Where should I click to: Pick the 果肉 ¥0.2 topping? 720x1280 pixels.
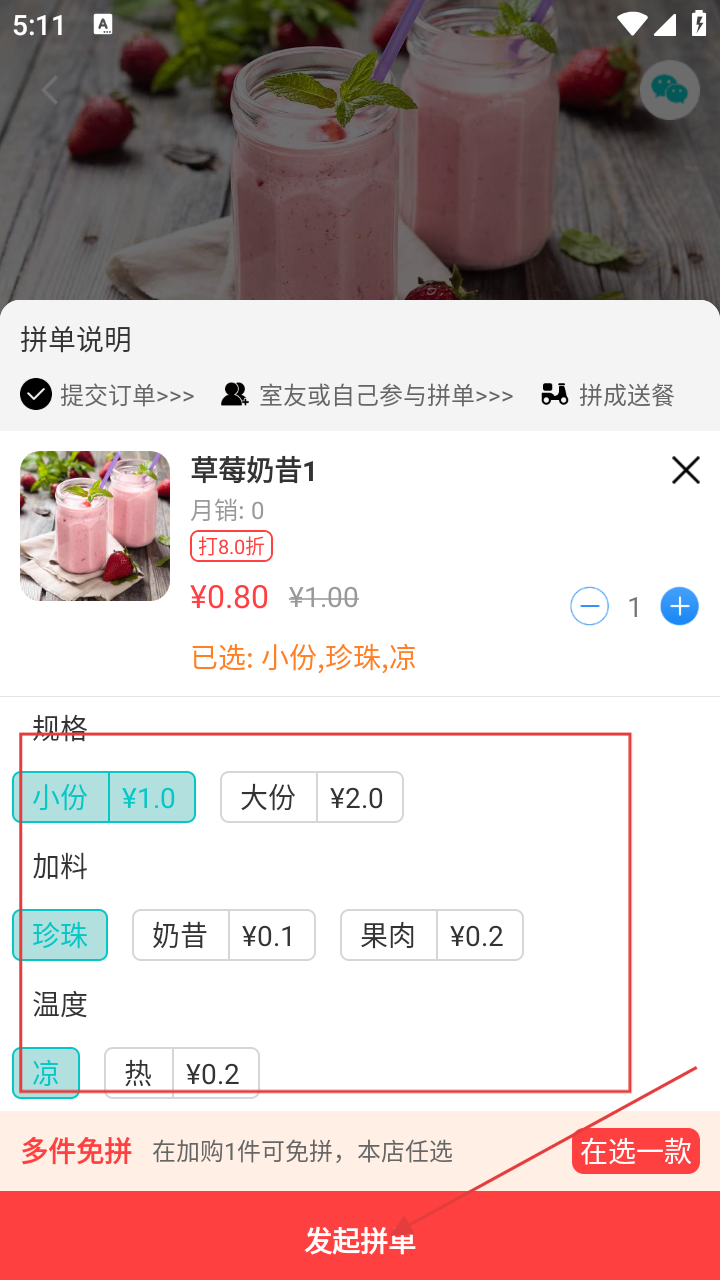click(x=431, y=935)
